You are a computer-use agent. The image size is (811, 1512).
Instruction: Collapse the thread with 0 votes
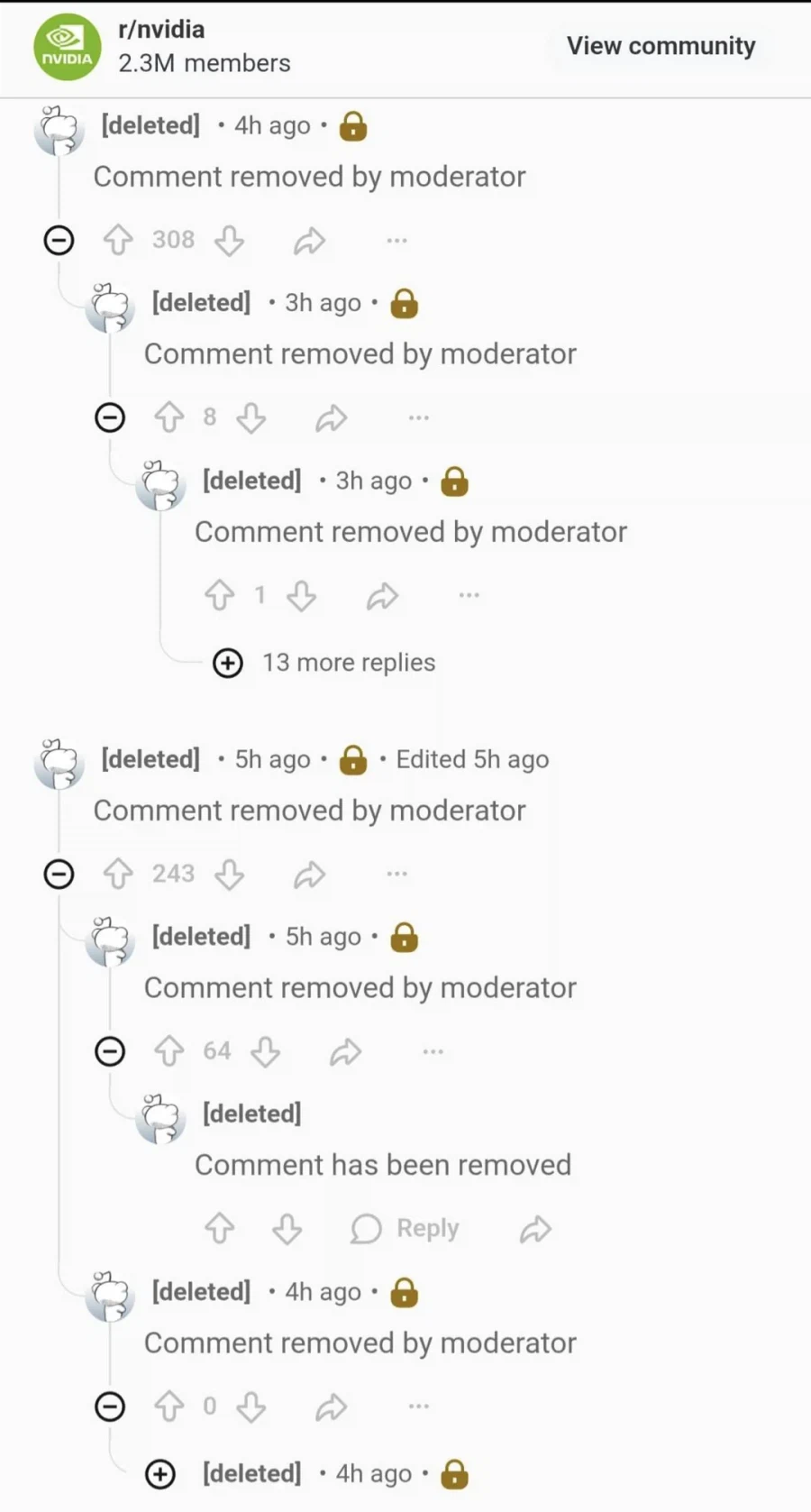coord(110,1407)
